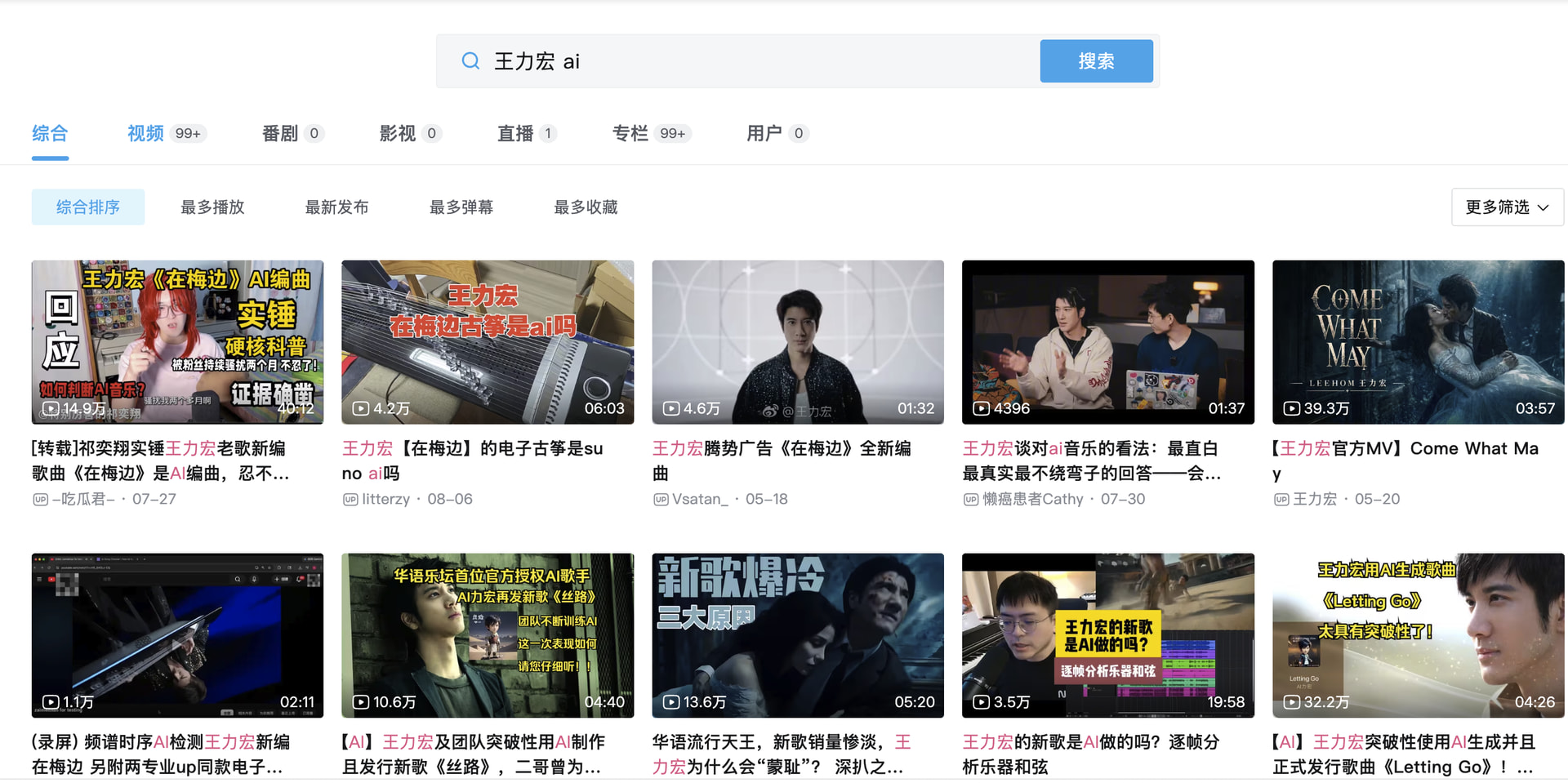Open the 40:12 祁奕翔实锤 video
The image size is (1568, 783).
click(177, 342)
